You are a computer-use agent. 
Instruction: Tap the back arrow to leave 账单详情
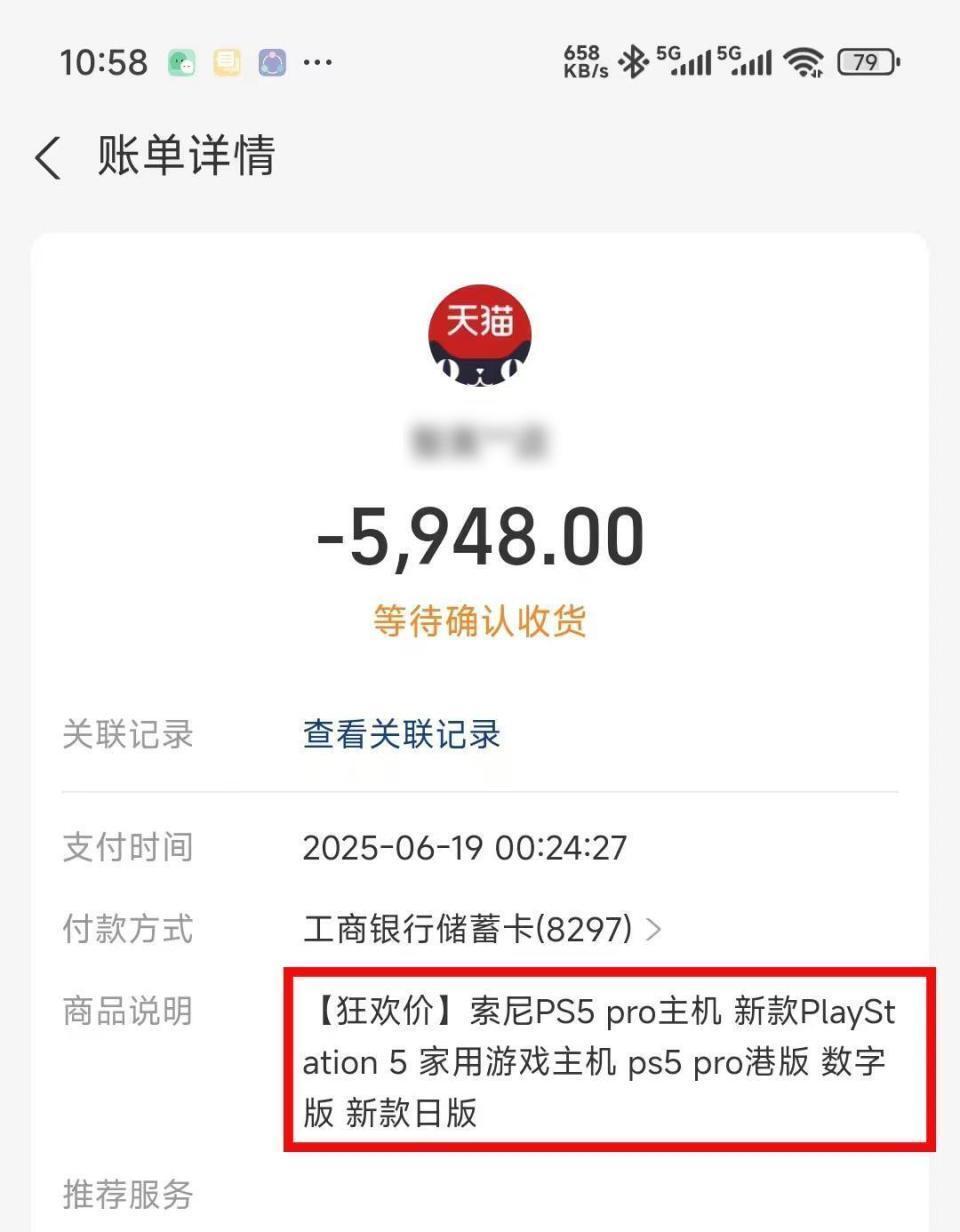click(47, 157)
